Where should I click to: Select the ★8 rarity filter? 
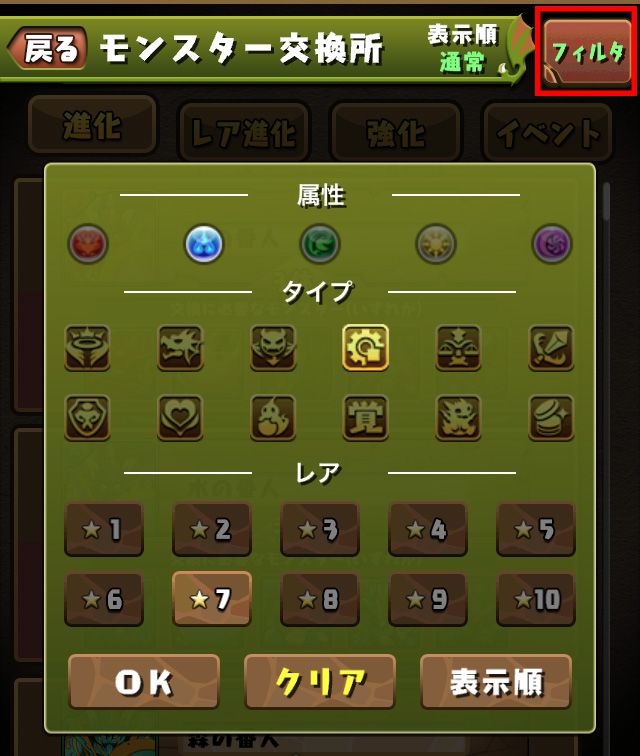coord(320,599)
